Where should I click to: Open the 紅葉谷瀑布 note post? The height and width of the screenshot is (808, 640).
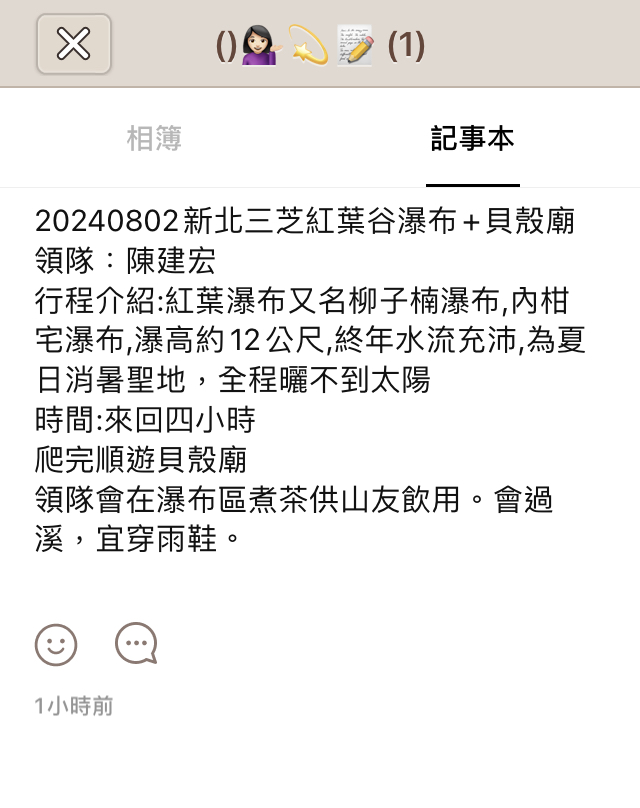coord(305,380)
